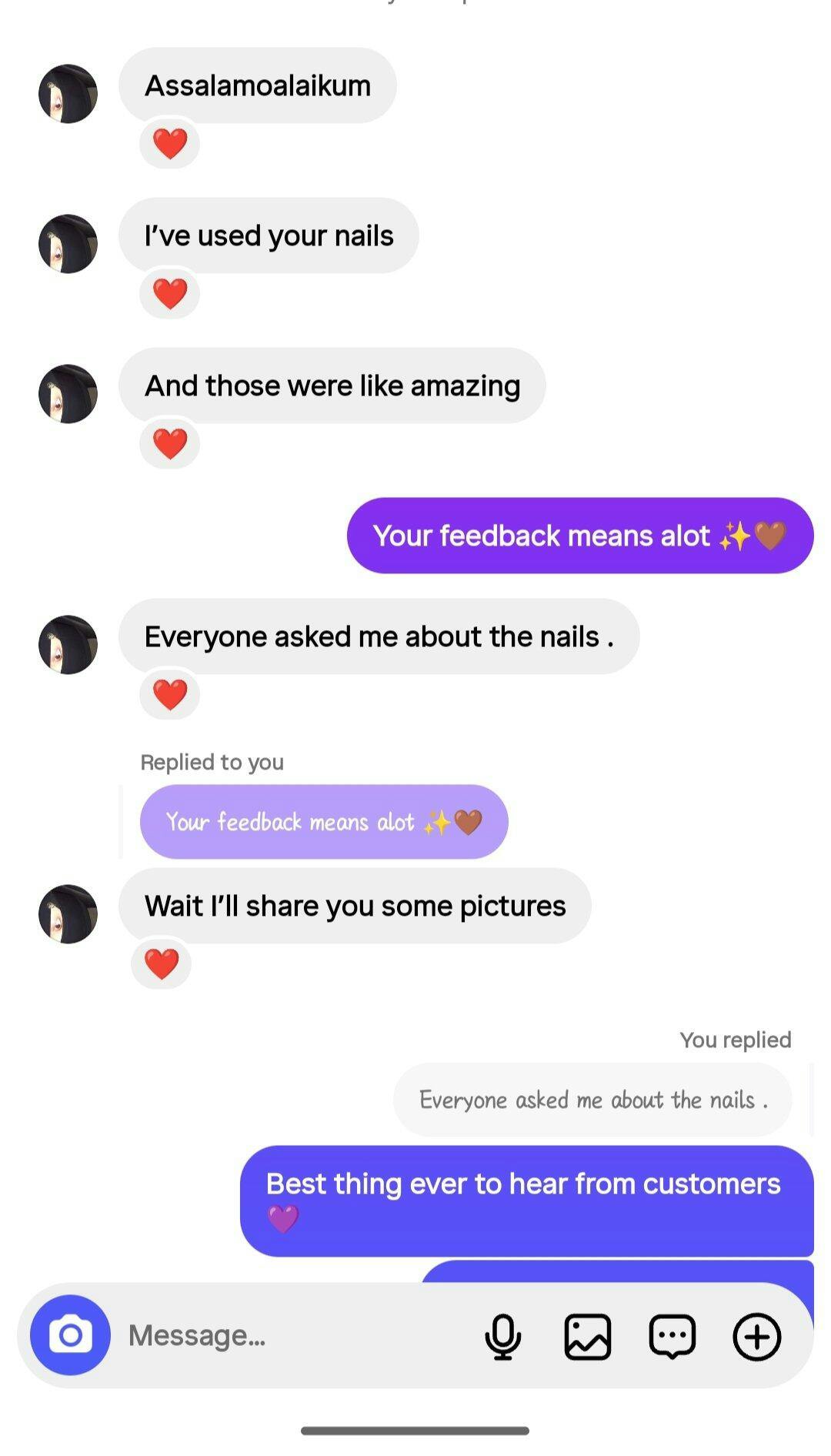This screenshot has width=831, height=1456.
Task: Open the camera from message bar
Action: point(70,1335)
